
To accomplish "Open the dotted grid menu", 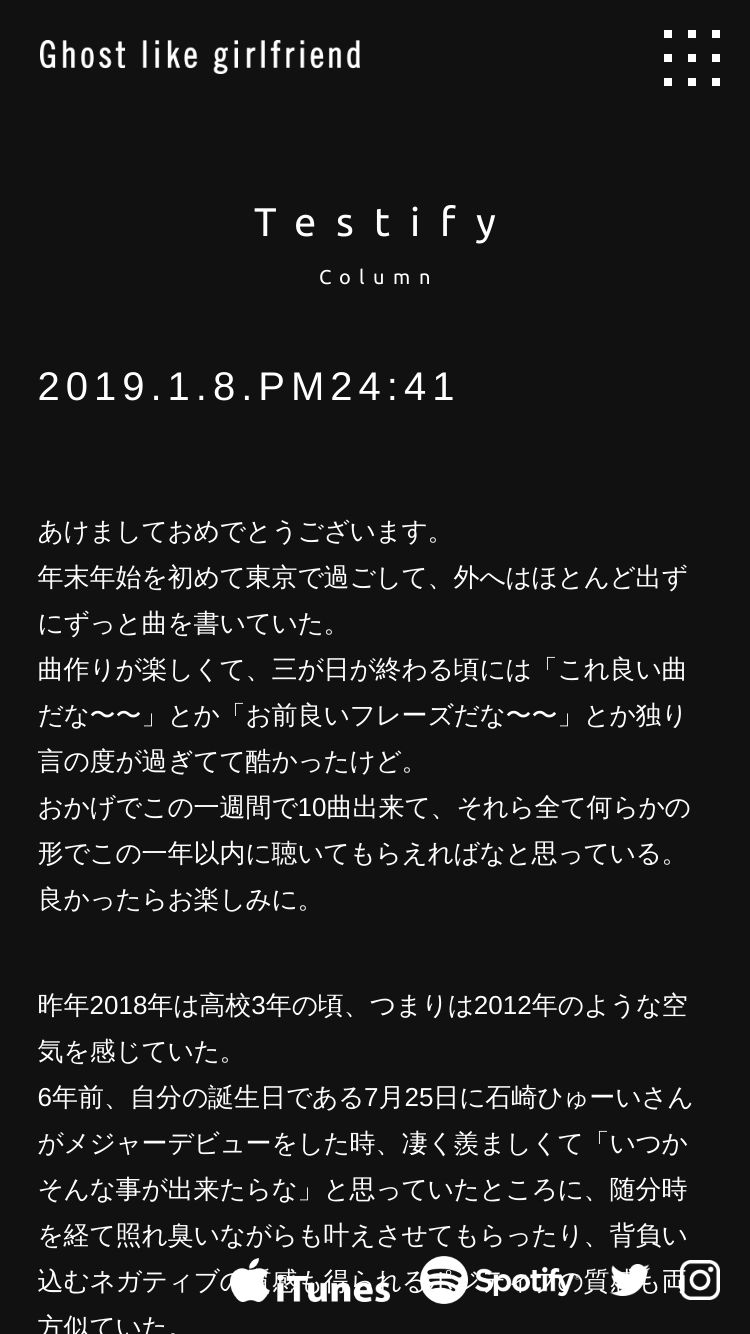I will tap(692, 58).
